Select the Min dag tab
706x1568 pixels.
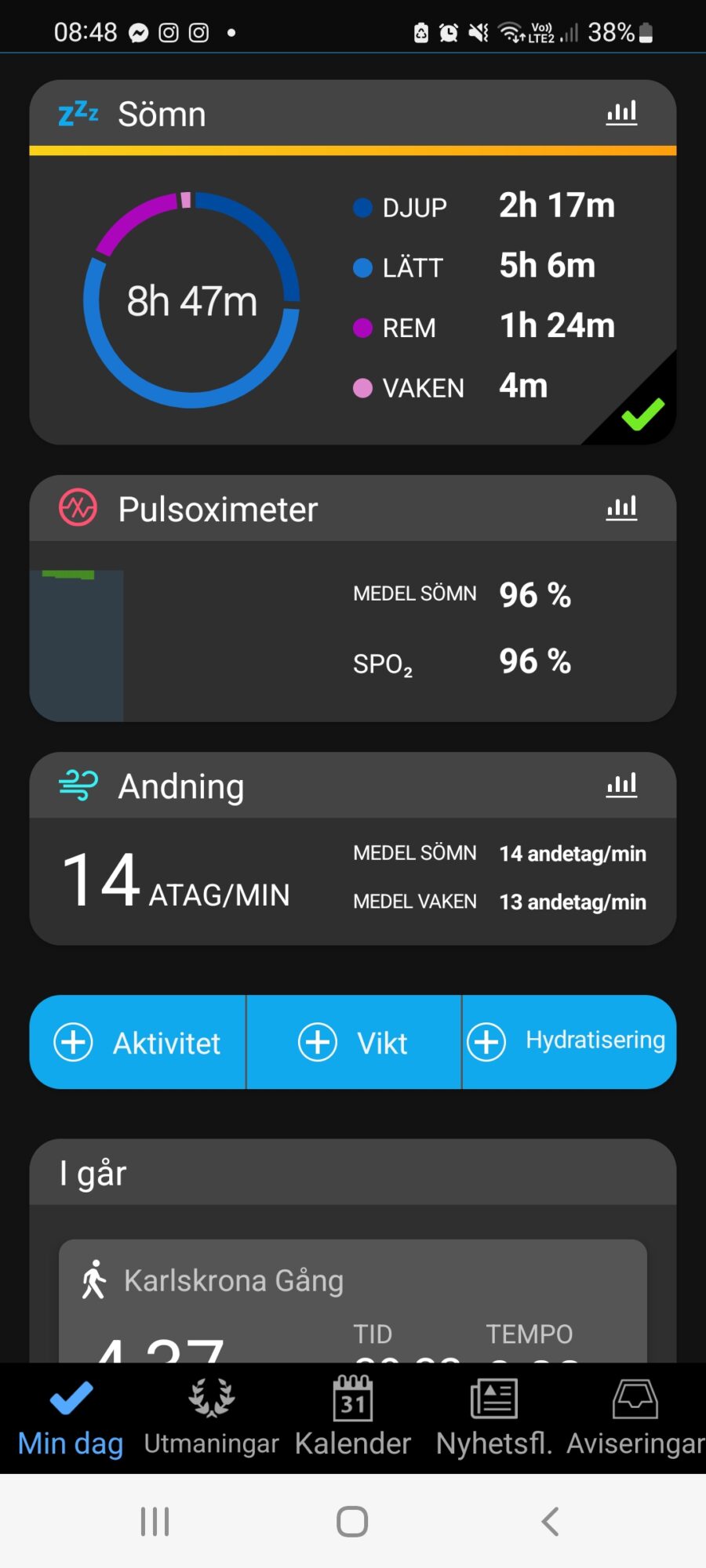(x=71, y=1417)
